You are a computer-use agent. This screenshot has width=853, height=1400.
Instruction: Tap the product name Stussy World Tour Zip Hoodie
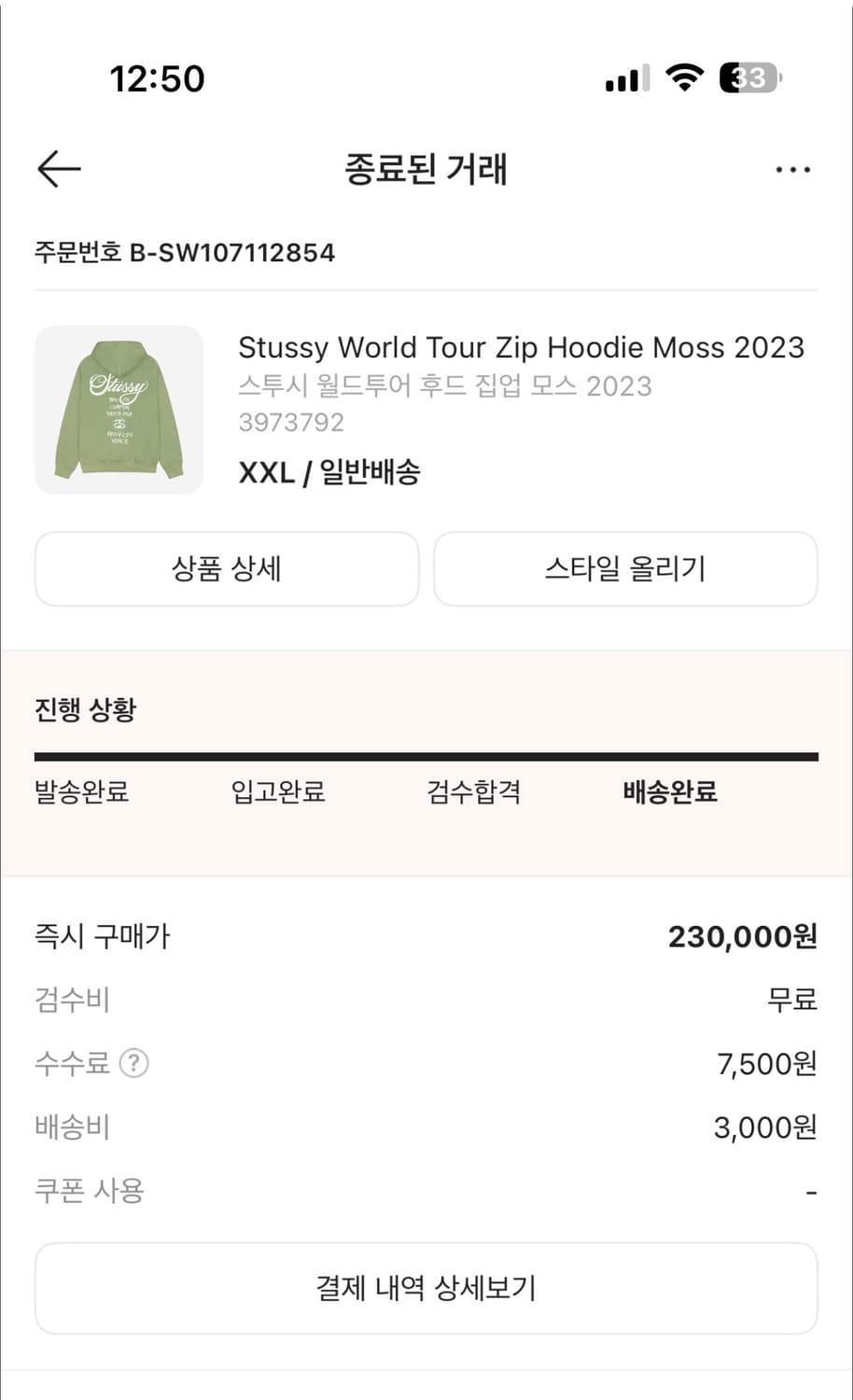tap(521, 347)
